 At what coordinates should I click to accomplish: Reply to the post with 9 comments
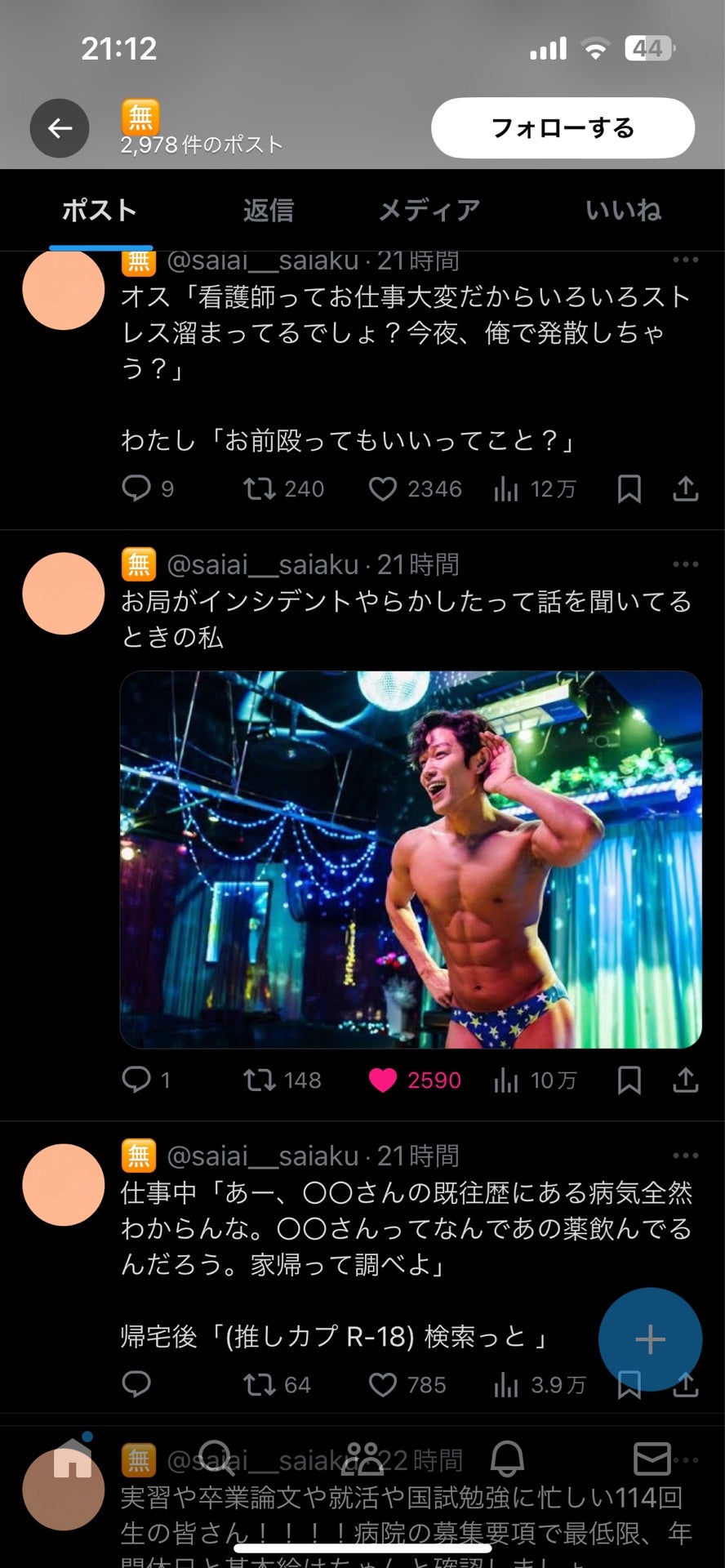pyautogui.click(x=136, y=488)
